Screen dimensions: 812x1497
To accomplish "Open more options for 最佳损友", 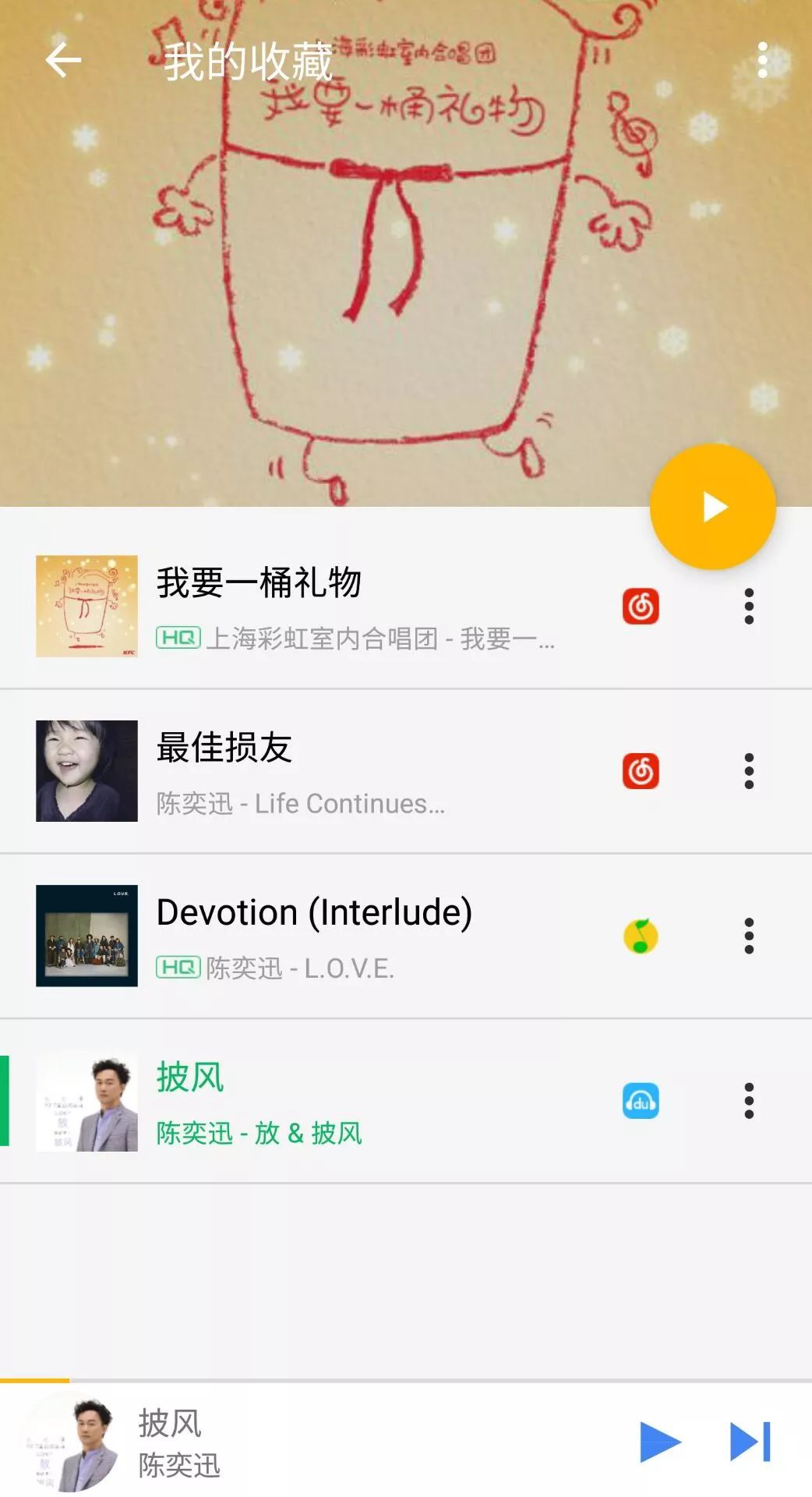I will click(x=749, y=771).
